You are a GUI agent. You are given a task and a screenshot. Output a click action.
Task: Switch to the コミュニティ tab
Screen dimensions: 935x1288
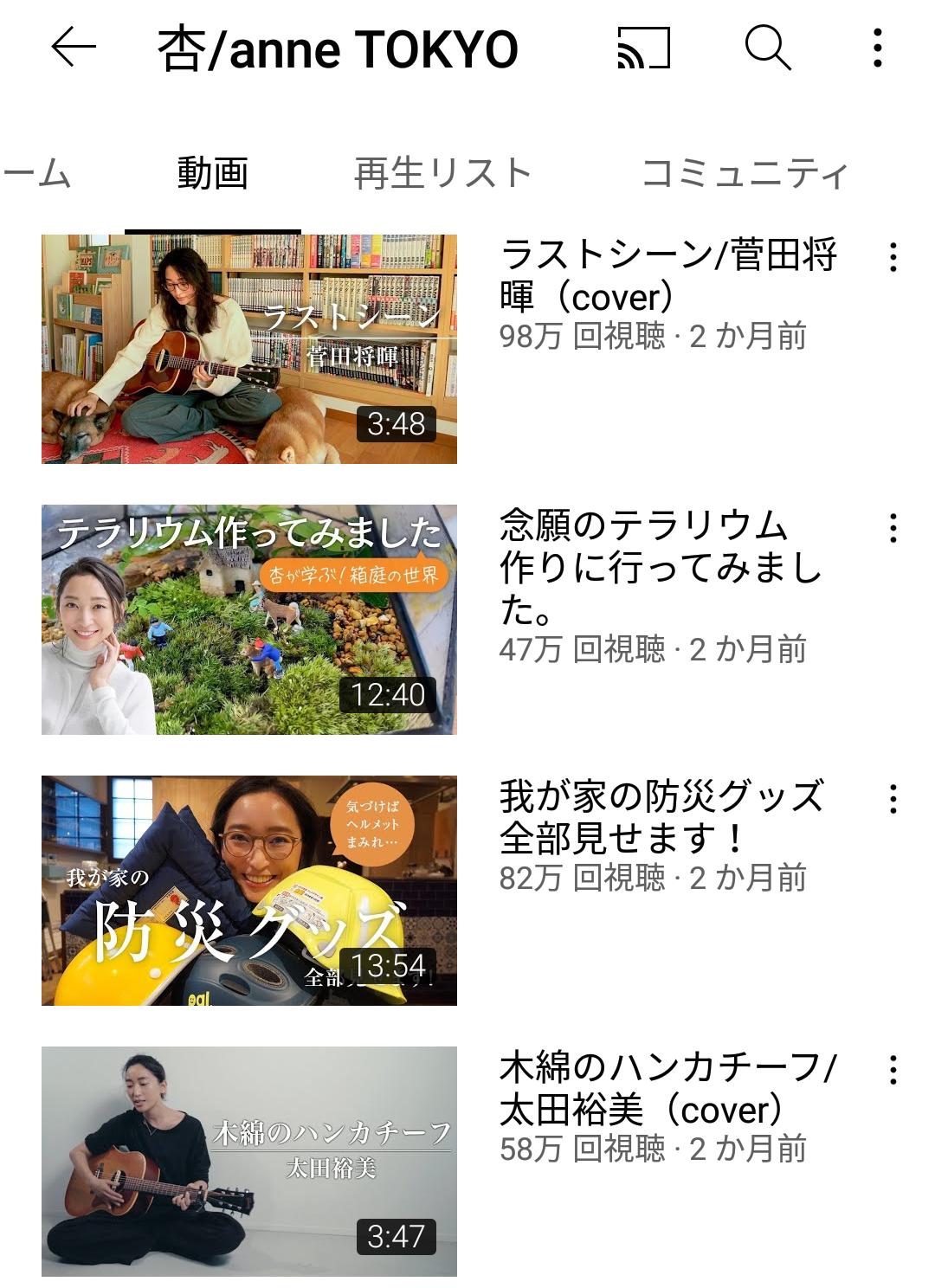745,173
